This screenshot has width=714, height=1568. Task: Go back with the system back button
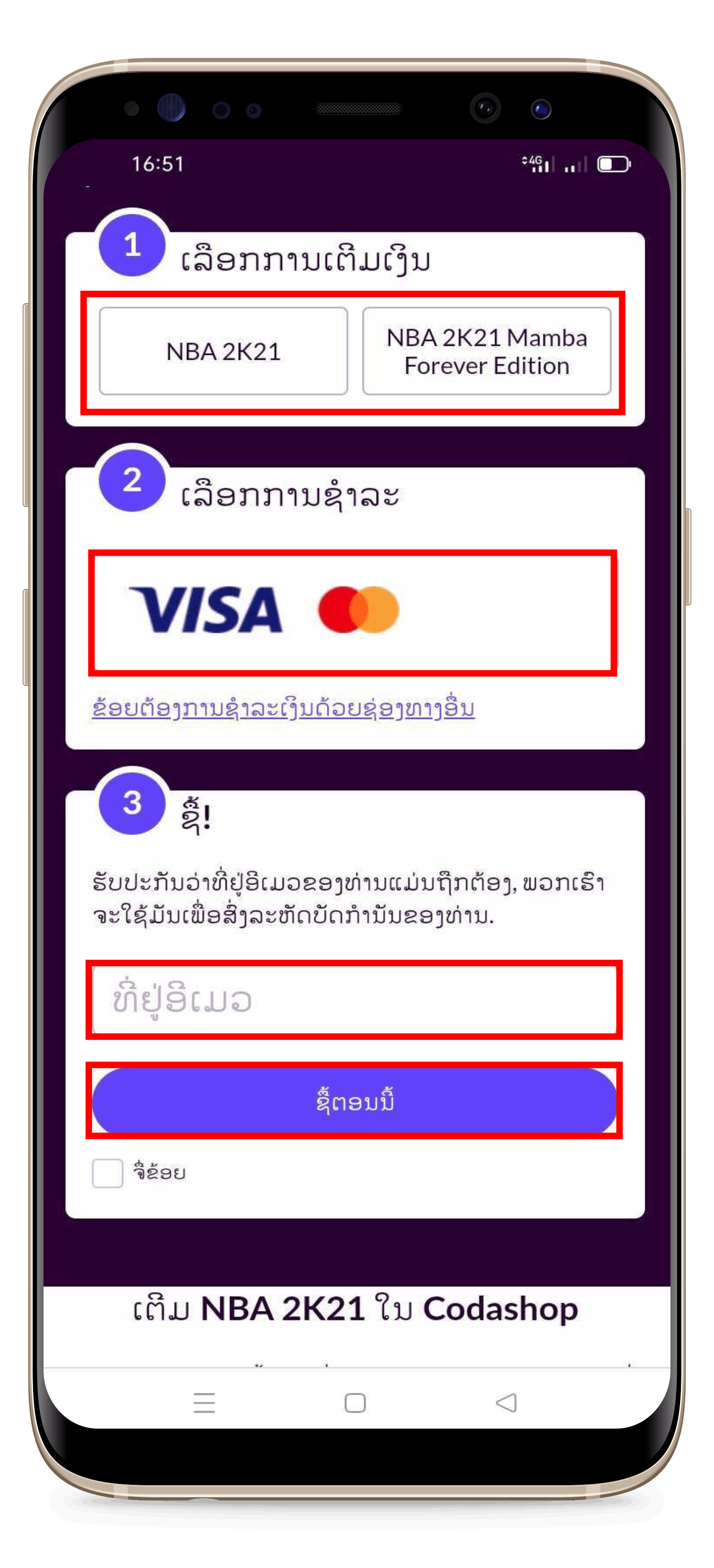(x=506, y=1402)
